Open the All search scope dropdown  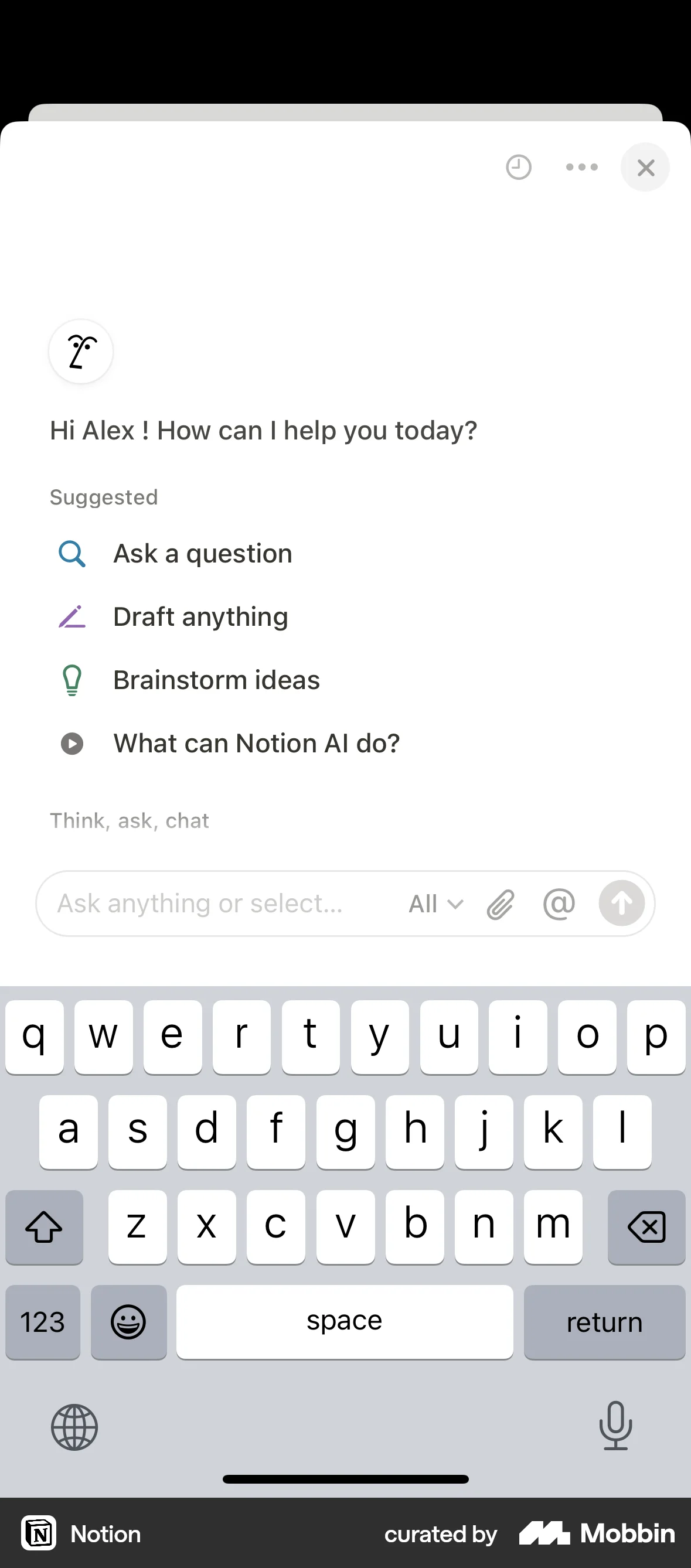[435, 904]
